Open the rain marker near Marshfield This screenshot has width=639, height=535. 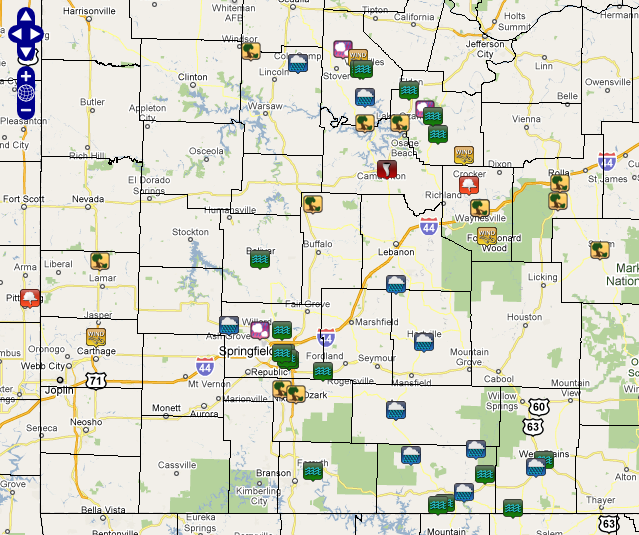click(397, 284)
